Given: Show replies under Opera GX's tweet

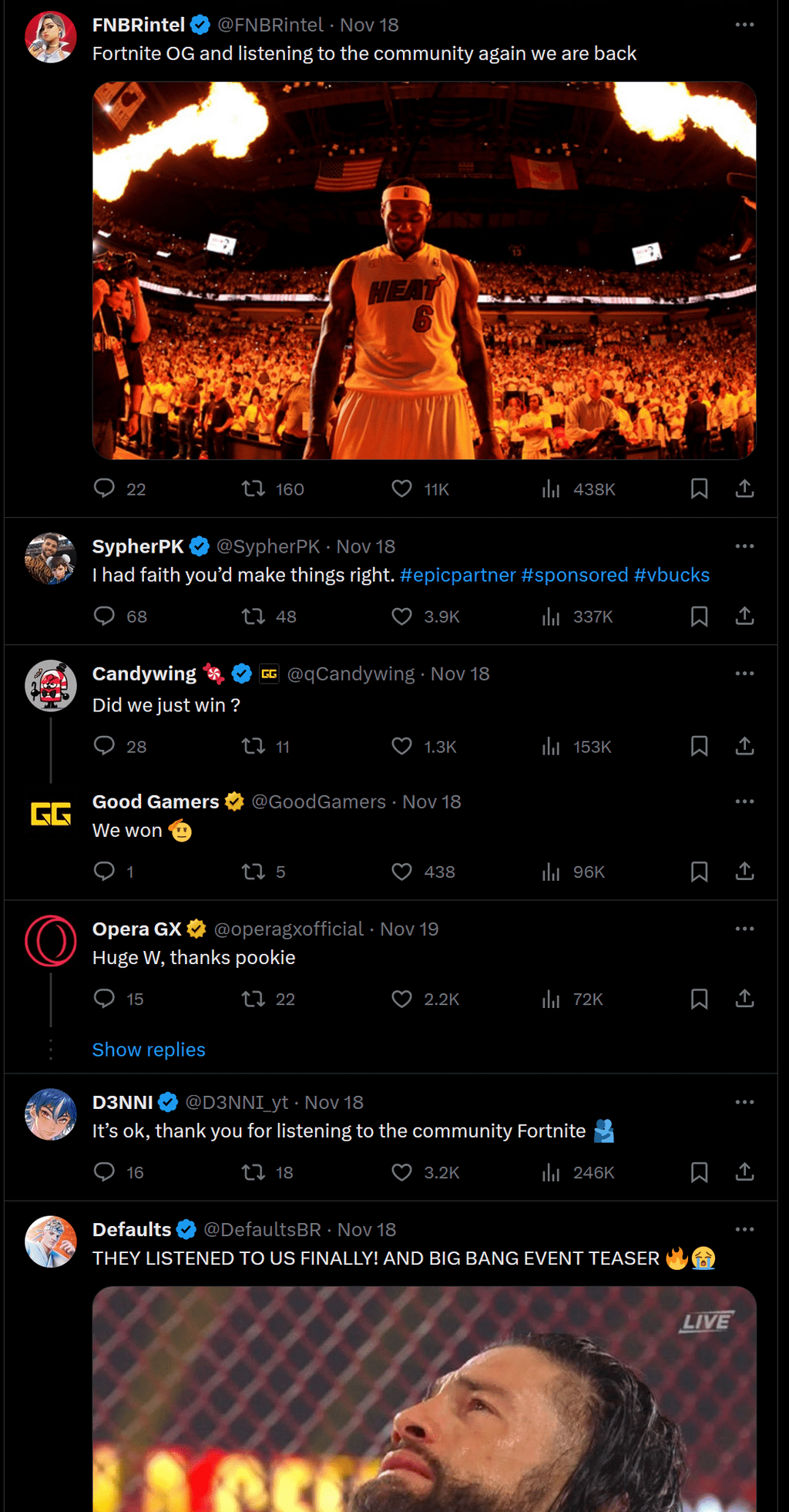Looking at the screenshot, I should [x=148, y=1049].
